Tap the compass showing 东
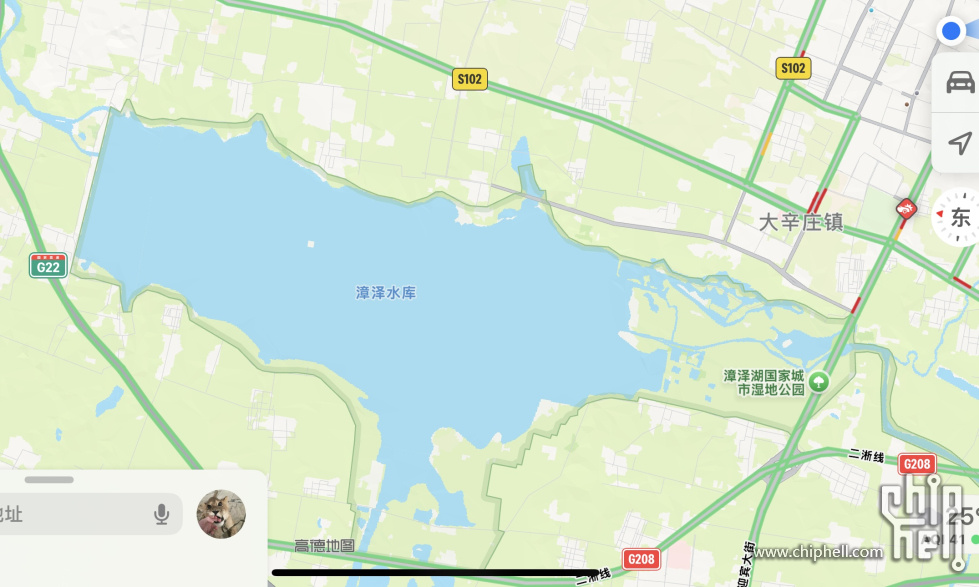979x587 pixels. (958, 217)
